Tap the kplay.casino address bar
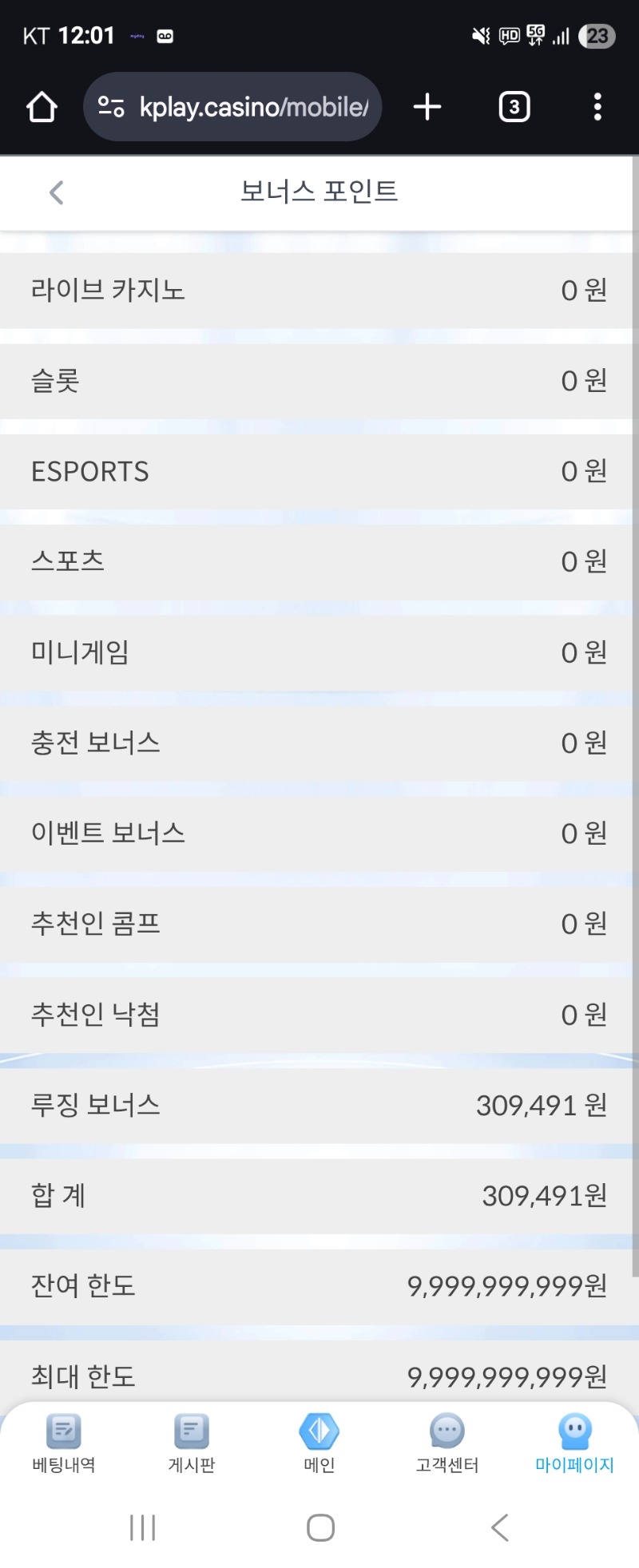This screenshot has height=1568, width=639. (x=232, y=107)
